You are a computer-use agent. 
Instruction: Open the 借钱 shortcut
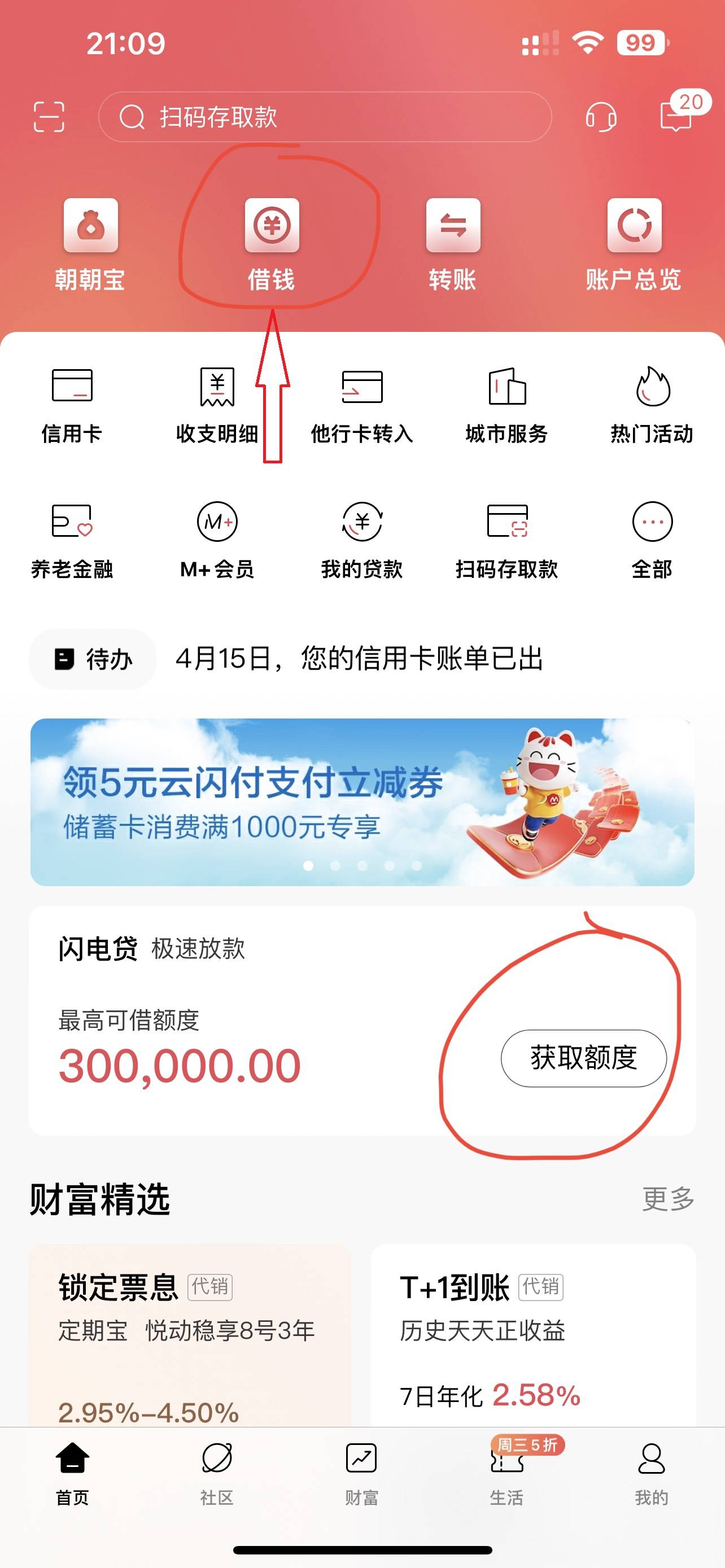click(x=272, y=243)
